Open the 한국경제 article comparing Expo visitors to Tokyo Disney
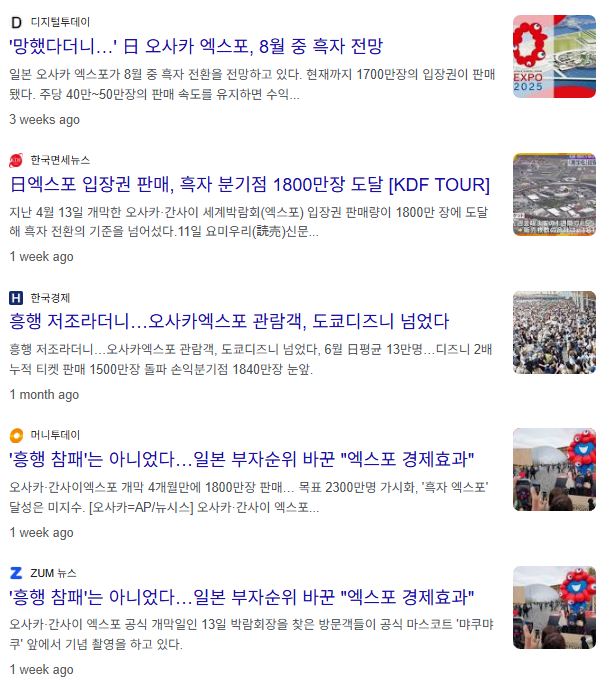Image resolution: width=603 pixels, height=682 pixels. (x=229, y=322)
